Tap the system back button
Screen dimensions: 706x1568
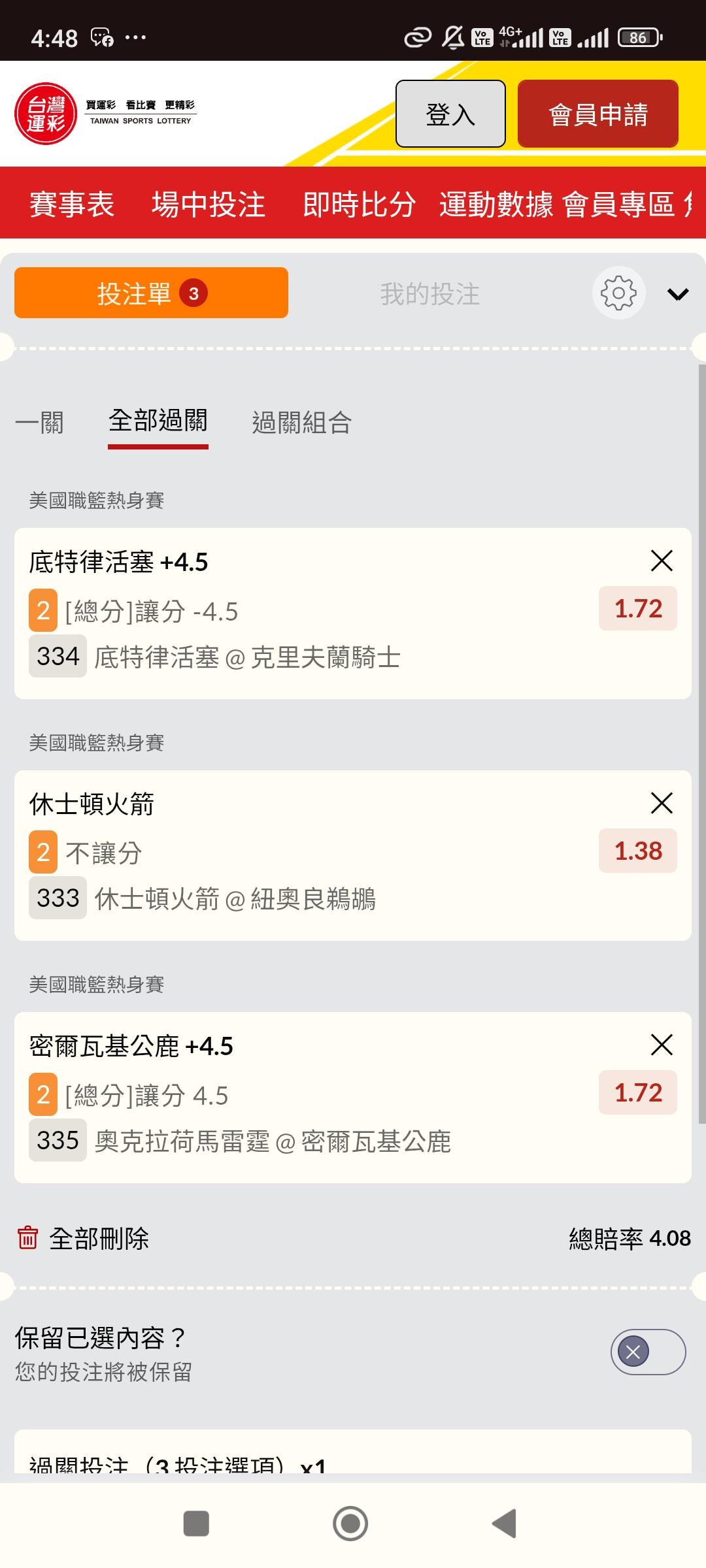[x=504, y=1524]
